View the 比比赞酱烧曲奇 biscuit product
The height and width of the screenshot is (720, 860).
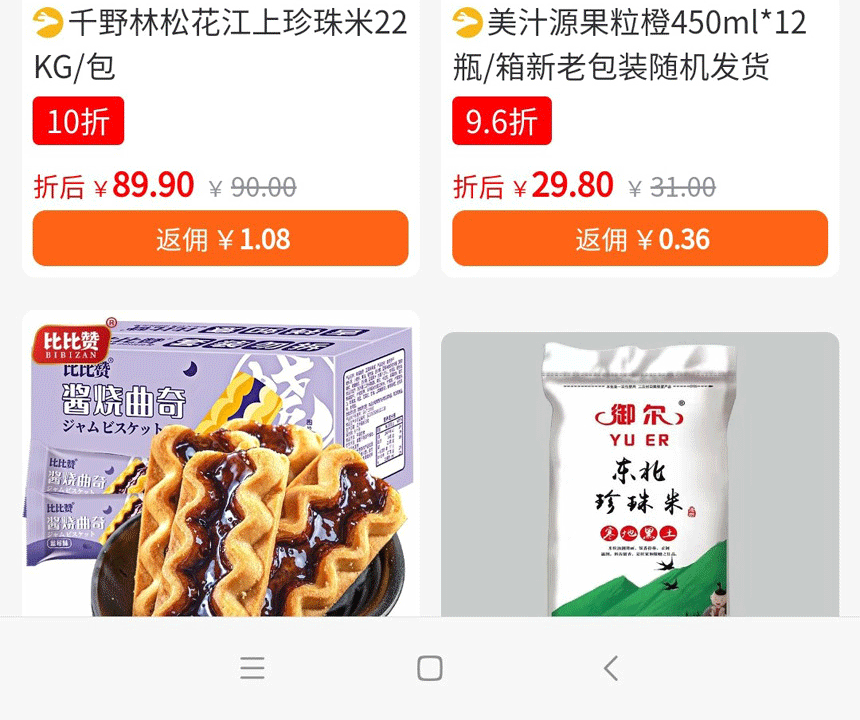220,465
